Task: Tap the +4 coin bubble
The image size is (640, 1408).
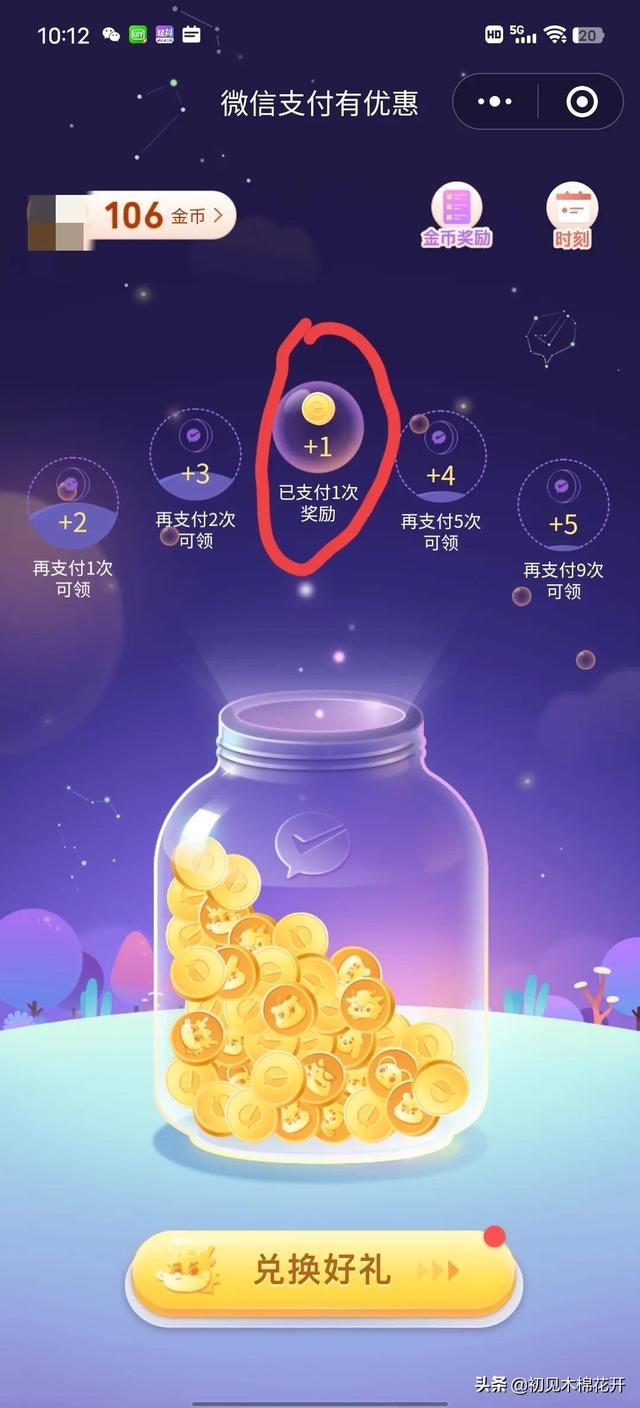Action: point(440,458)
